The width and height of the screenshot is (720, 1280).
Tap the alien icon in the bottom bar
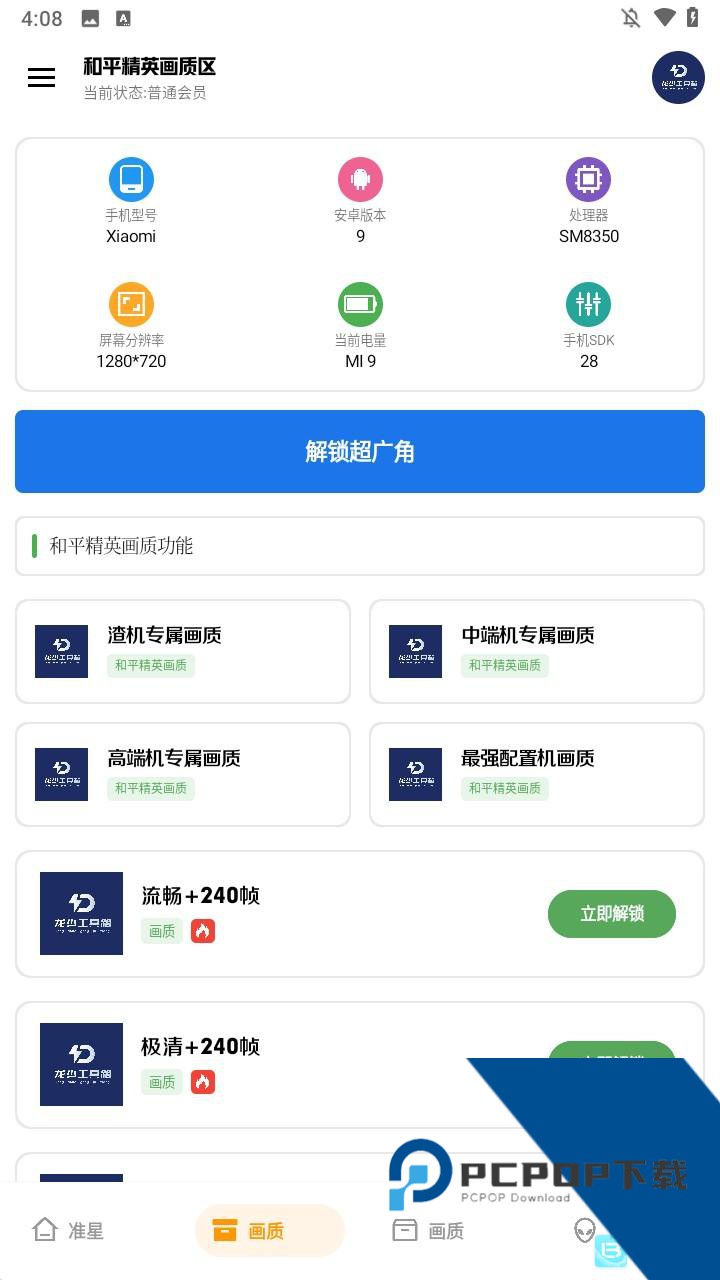585,1230
